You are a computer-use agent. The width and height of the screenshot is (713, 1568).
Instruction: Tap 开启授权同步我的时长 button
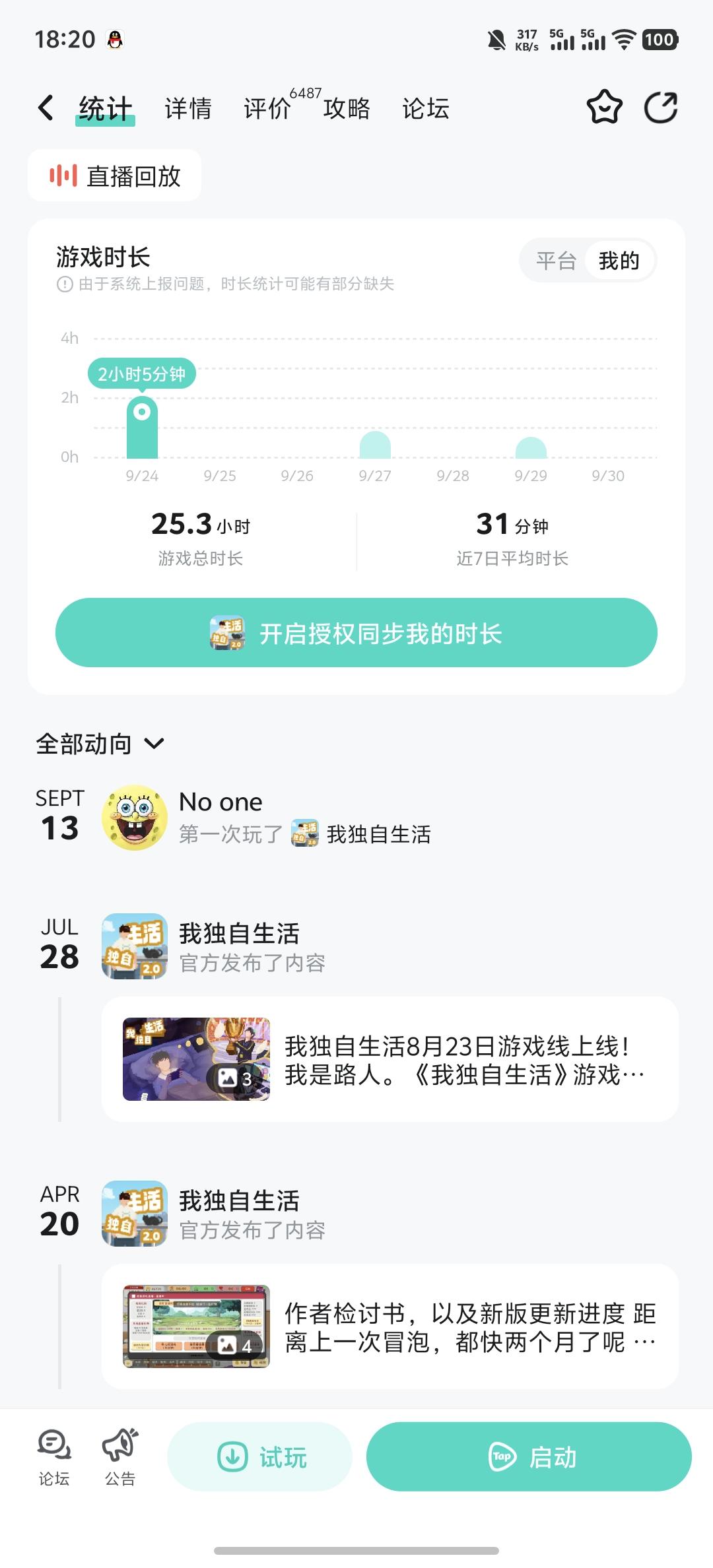[356, 633]
